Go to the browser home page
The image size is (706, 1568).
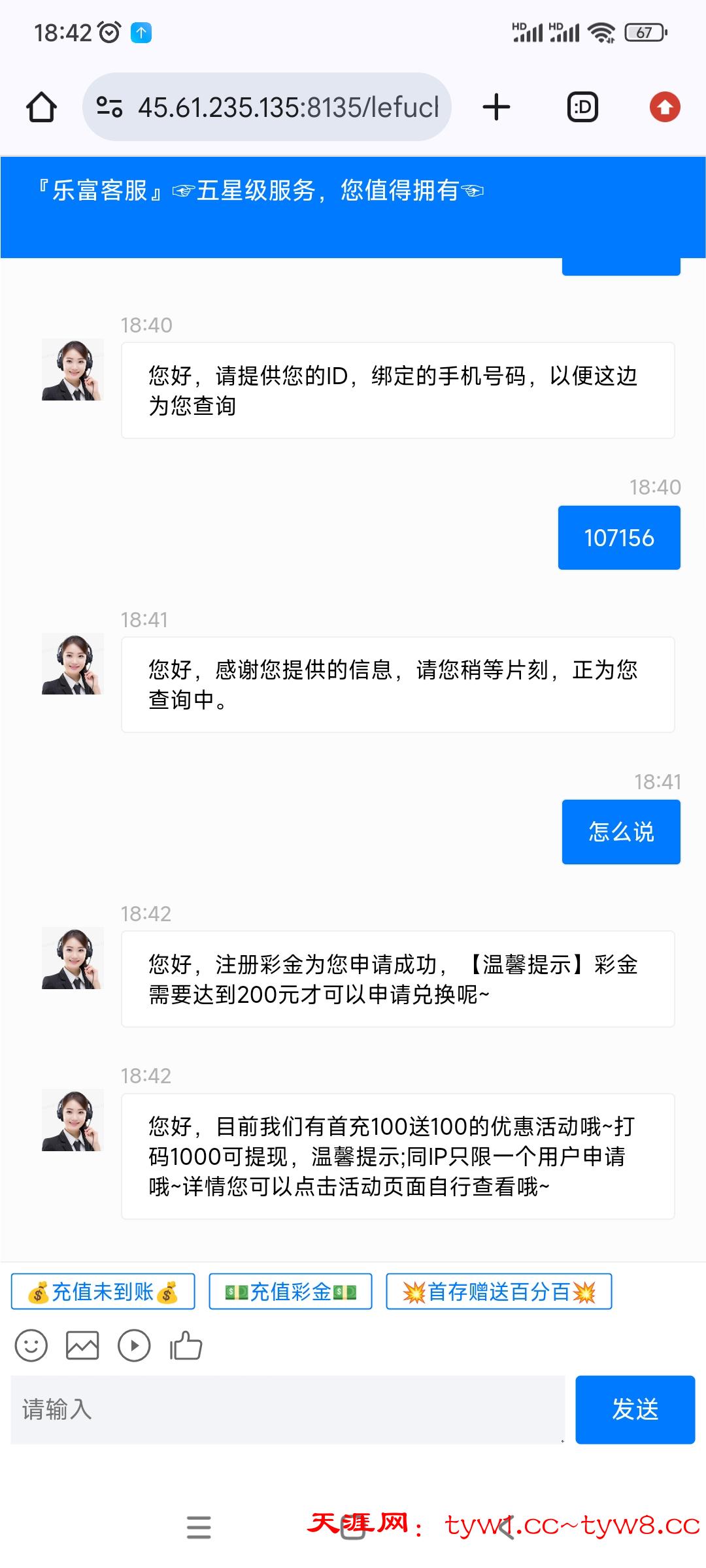[41, 107]
